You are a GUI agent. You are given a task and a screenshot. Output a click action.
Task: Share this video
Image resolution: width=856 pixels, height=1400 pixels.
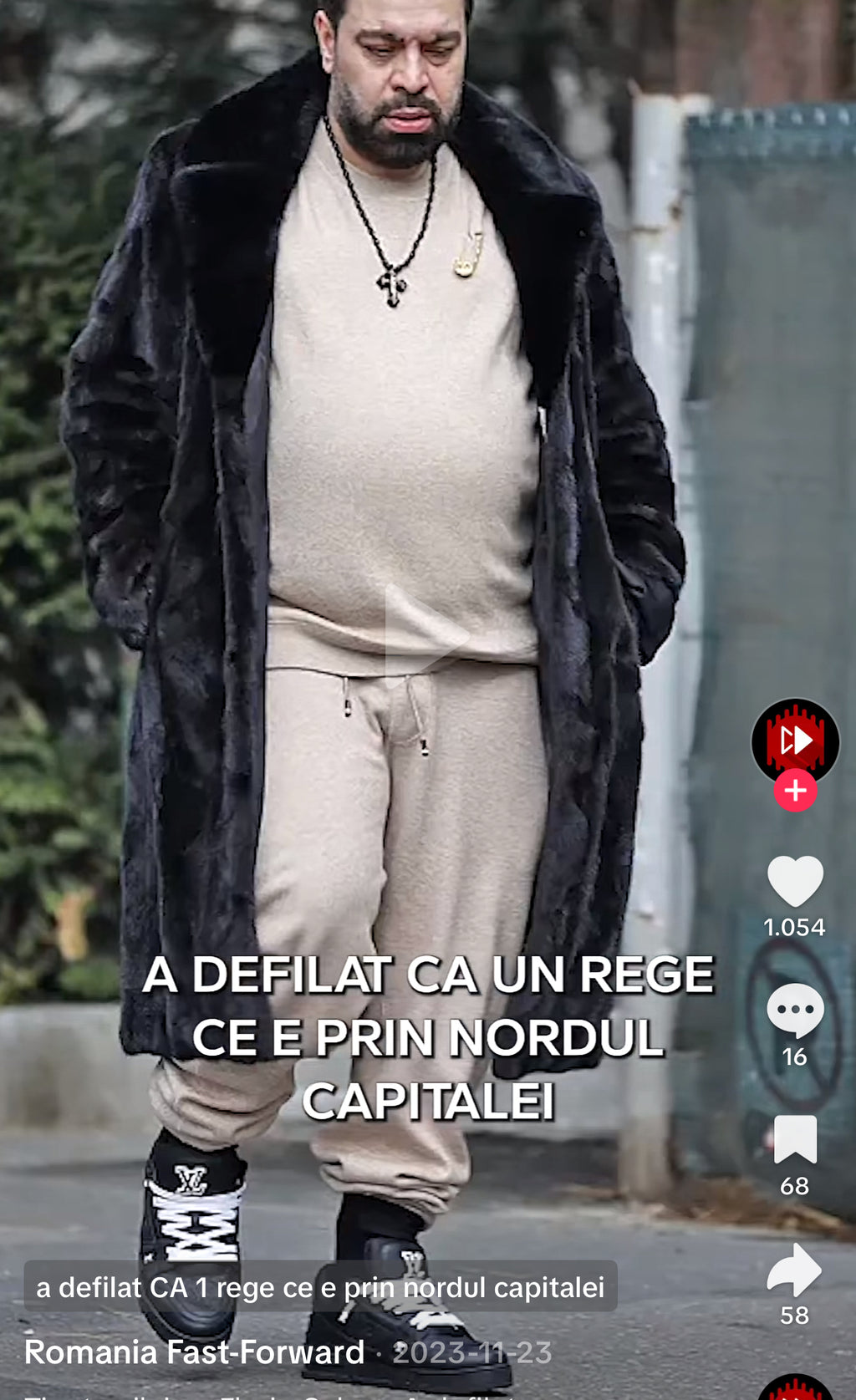795,1270
